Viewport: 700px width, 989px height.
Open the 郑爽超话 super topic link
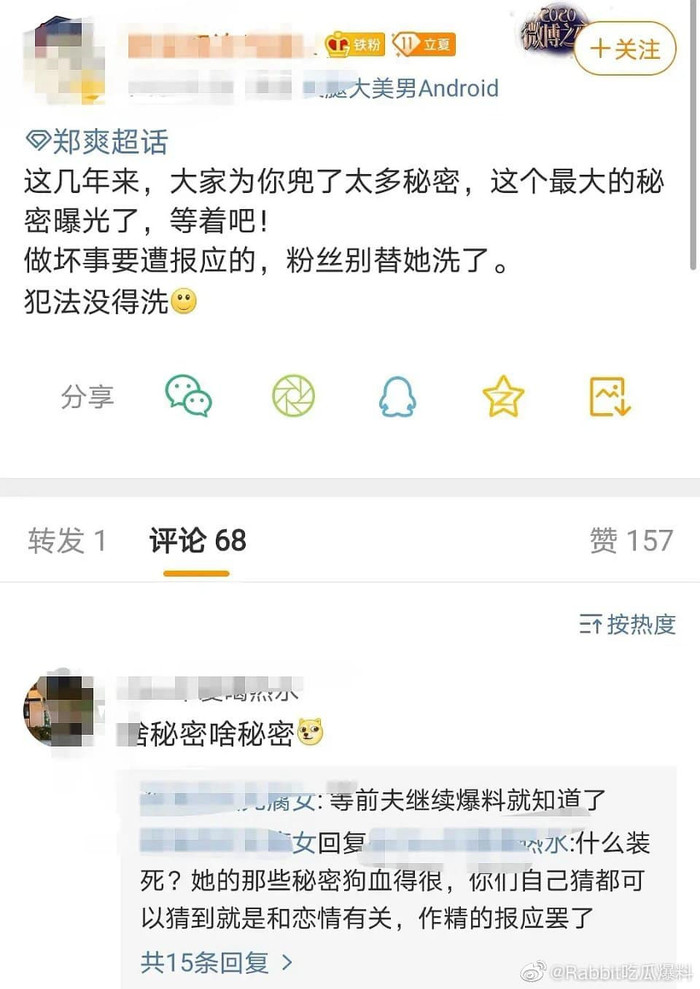click(97, 141)
